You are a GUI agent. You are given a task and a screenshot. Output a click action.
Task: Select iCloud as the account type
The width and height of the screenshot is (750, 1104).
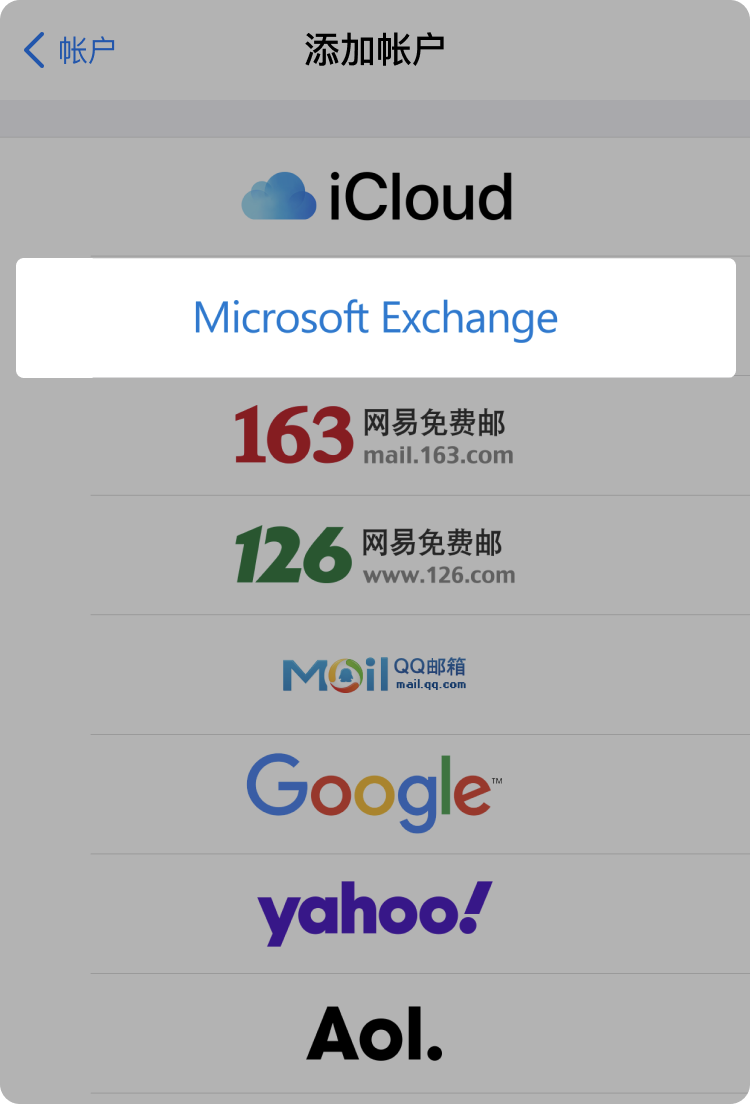(x=376, y=197)
